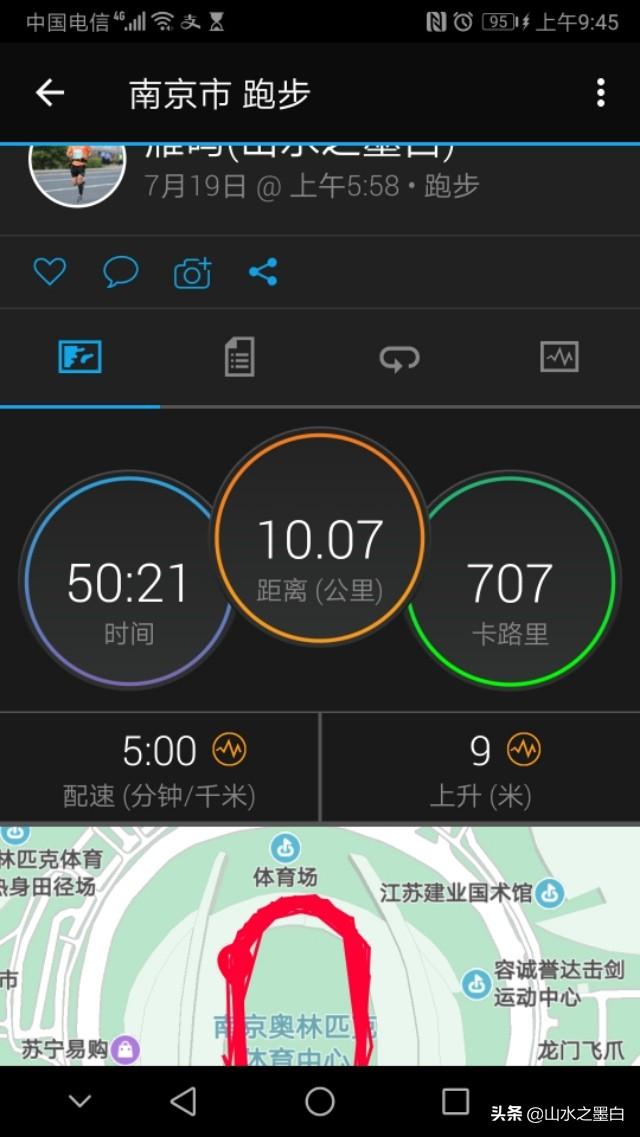
Task: Tap the system home button
Action: [x=320, y=1101]
